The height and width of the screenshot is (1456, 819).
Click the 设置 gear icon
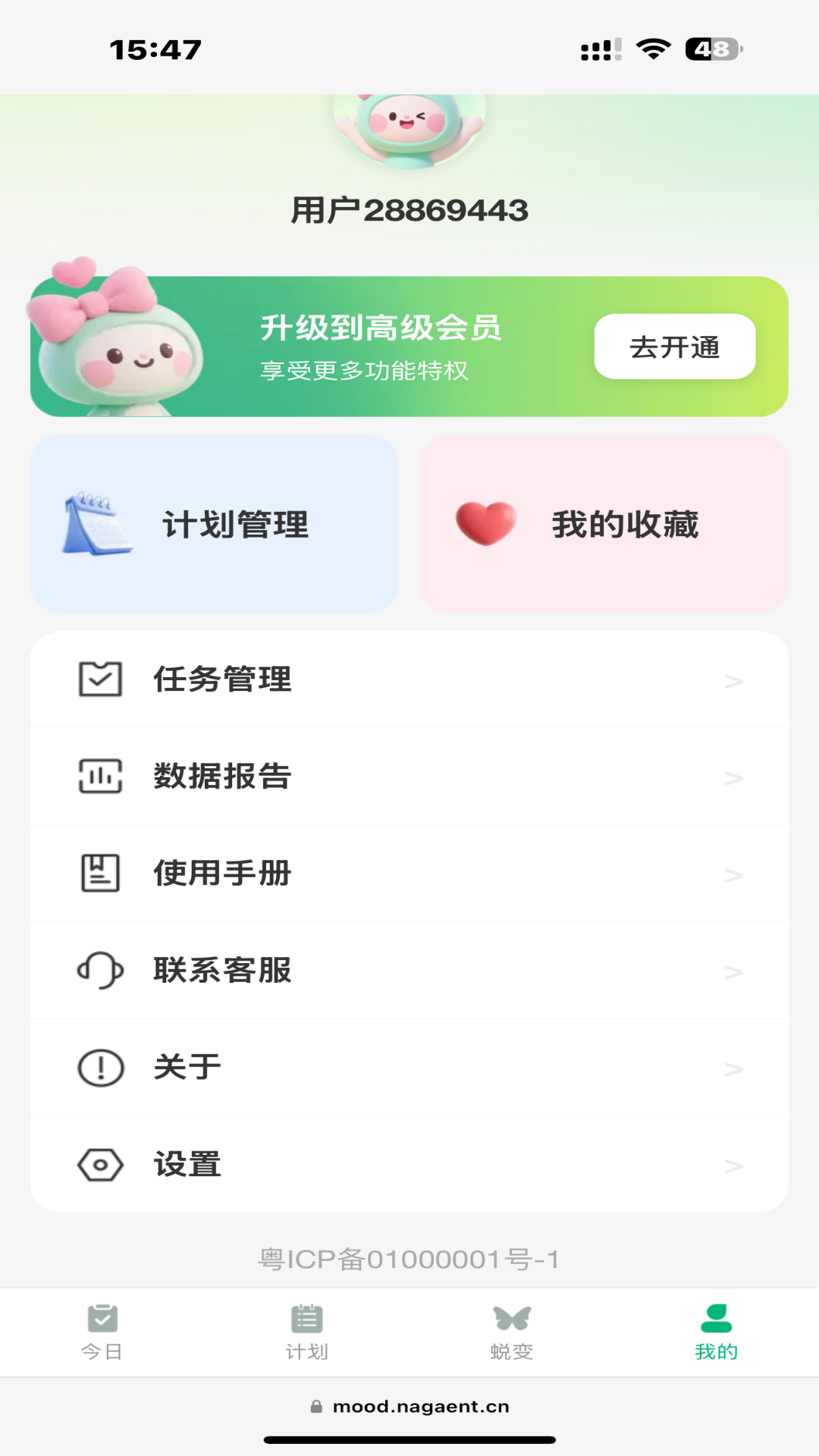pos(99,1163)
